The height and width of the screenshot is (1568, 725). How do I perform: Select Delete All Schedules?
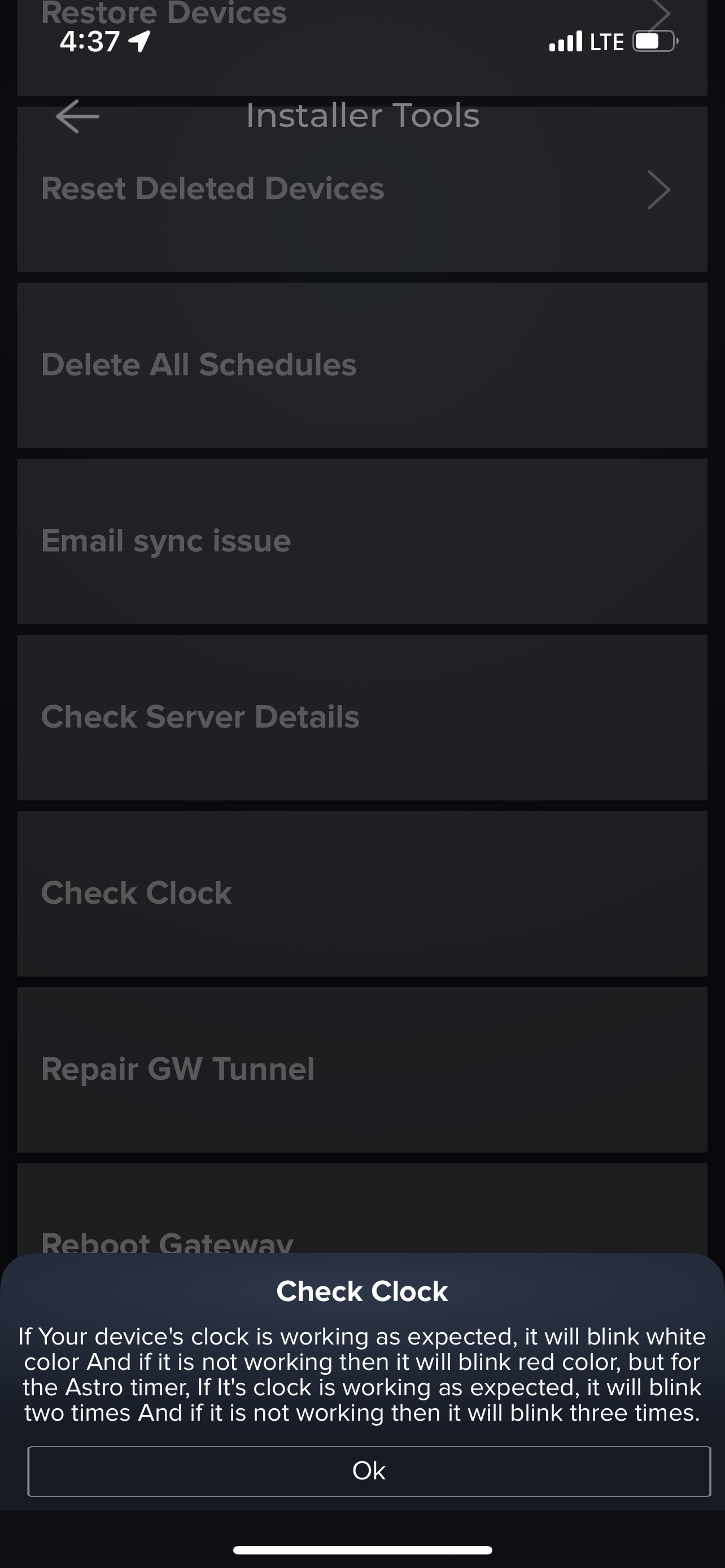coord(361,365)
